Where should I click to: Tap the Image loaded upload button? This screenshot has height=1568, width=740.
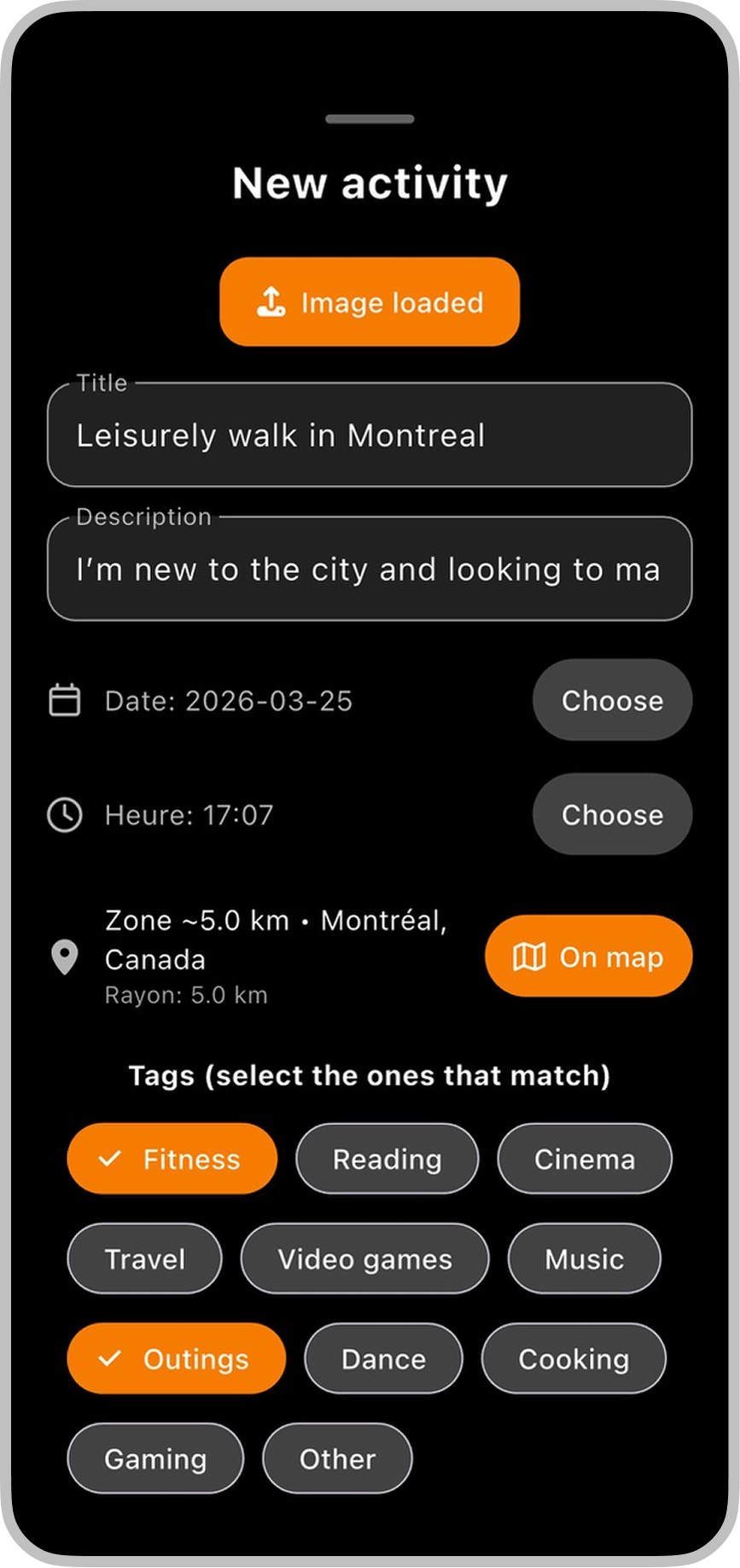pyautogui.click(x=370, y=302)
